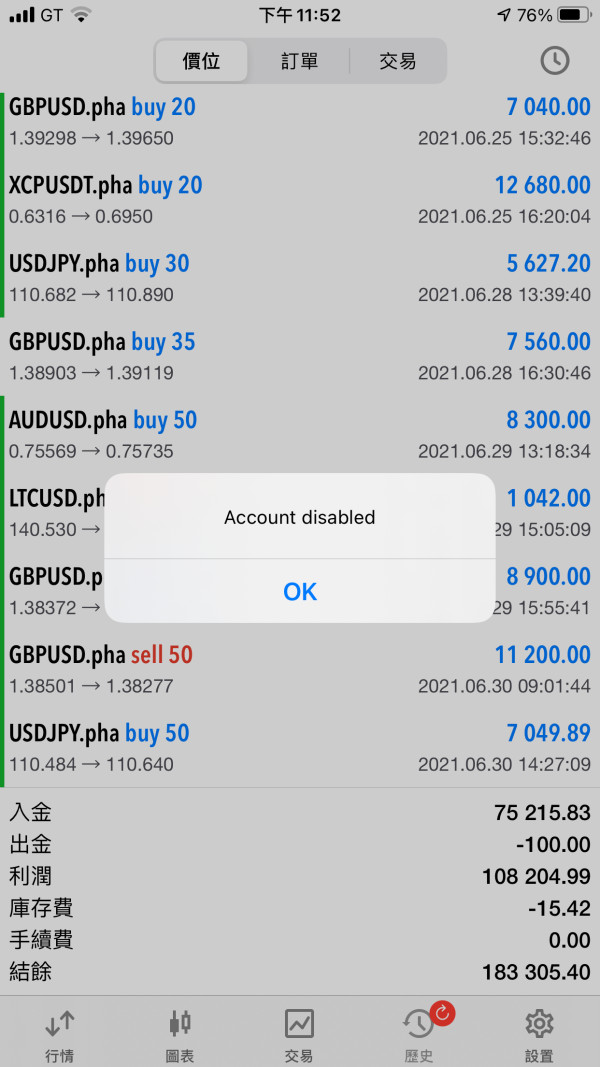
Task: Open the AUDUSD.pha buy 50 deal
Action: (300, 433)
